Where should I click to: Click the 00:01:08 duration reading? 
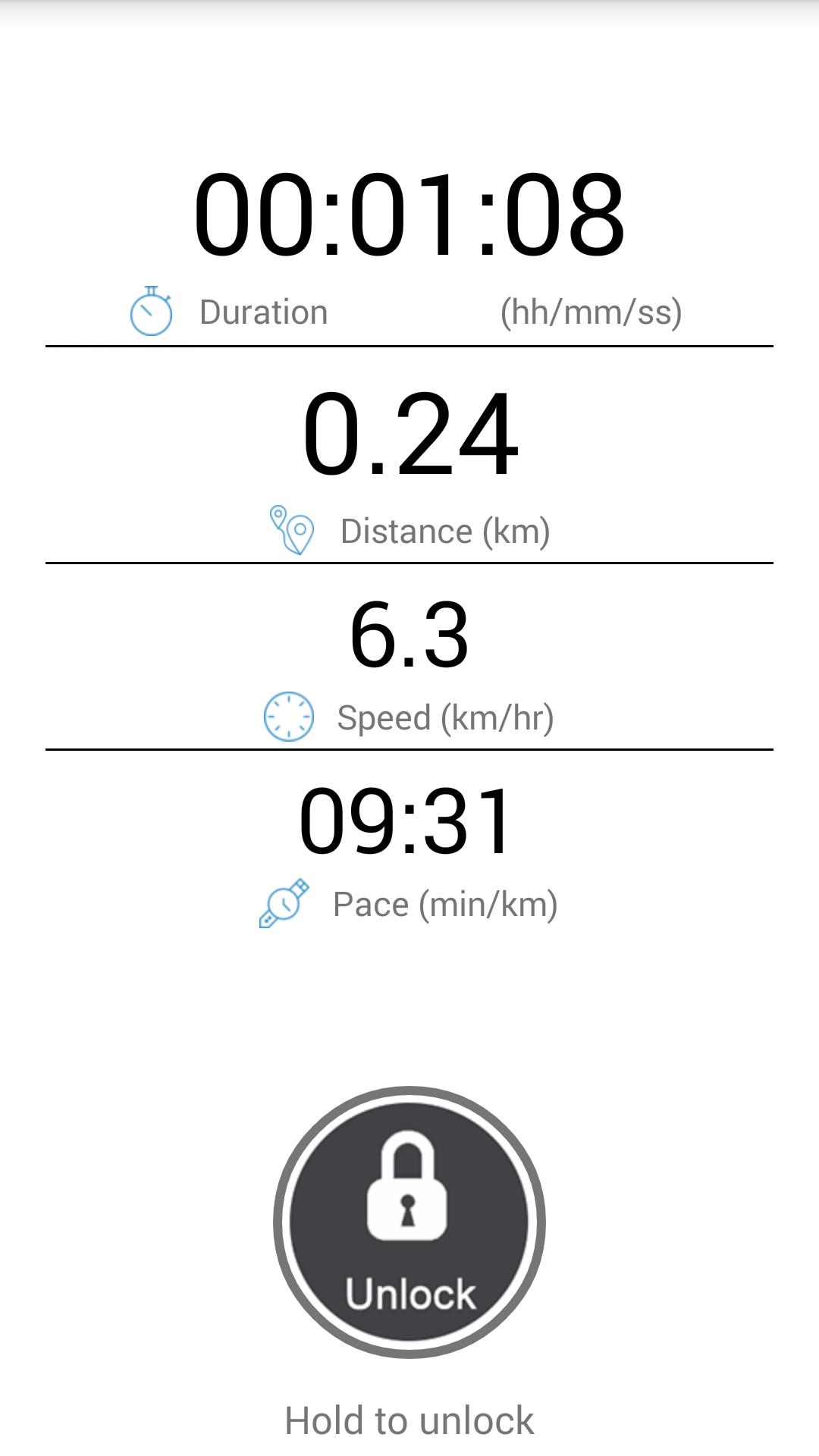[x=409, y=212]
